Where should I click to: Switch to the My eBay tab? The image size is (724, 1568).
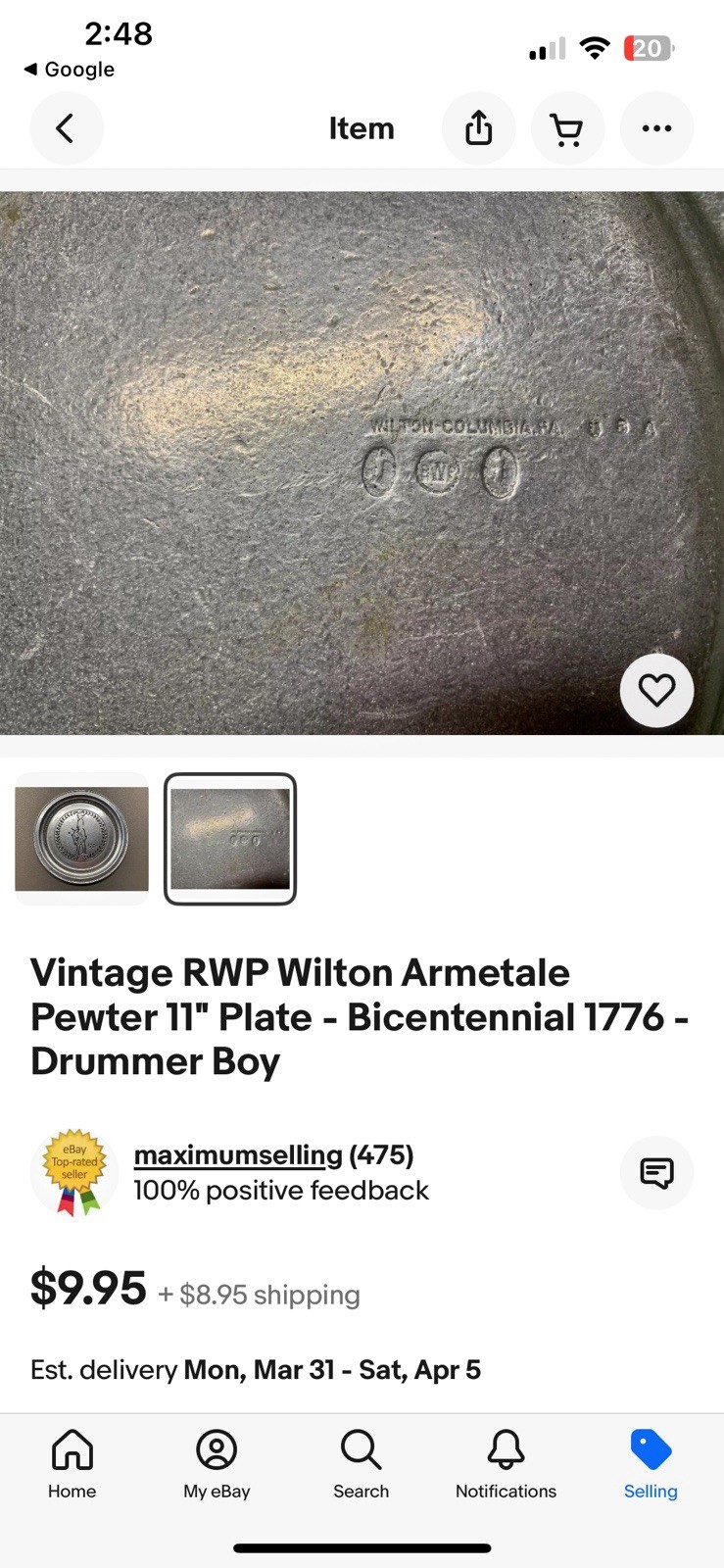217,1464
